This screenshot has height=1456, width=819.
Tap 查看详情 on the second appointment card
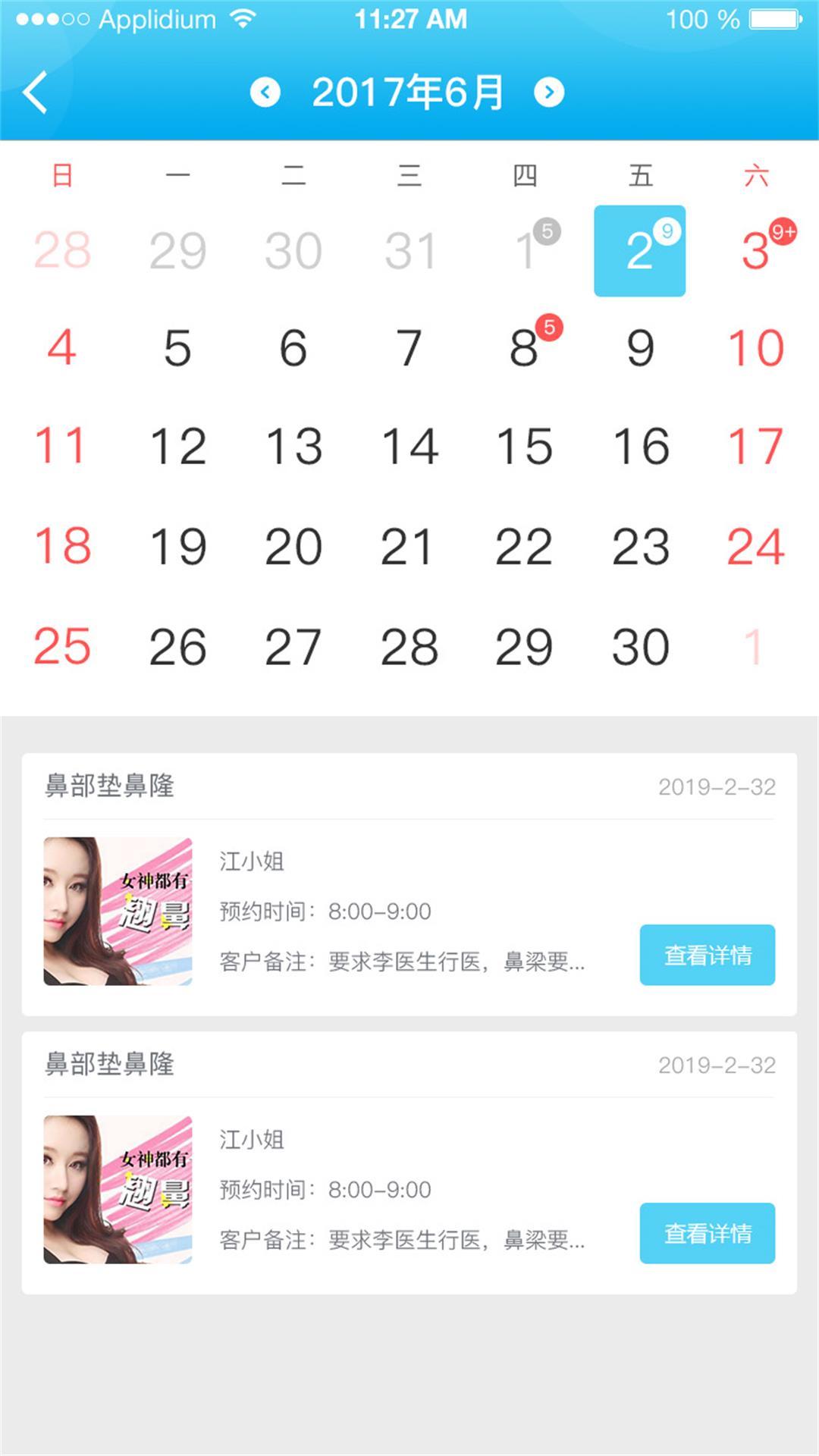(x=707, y=1233)
